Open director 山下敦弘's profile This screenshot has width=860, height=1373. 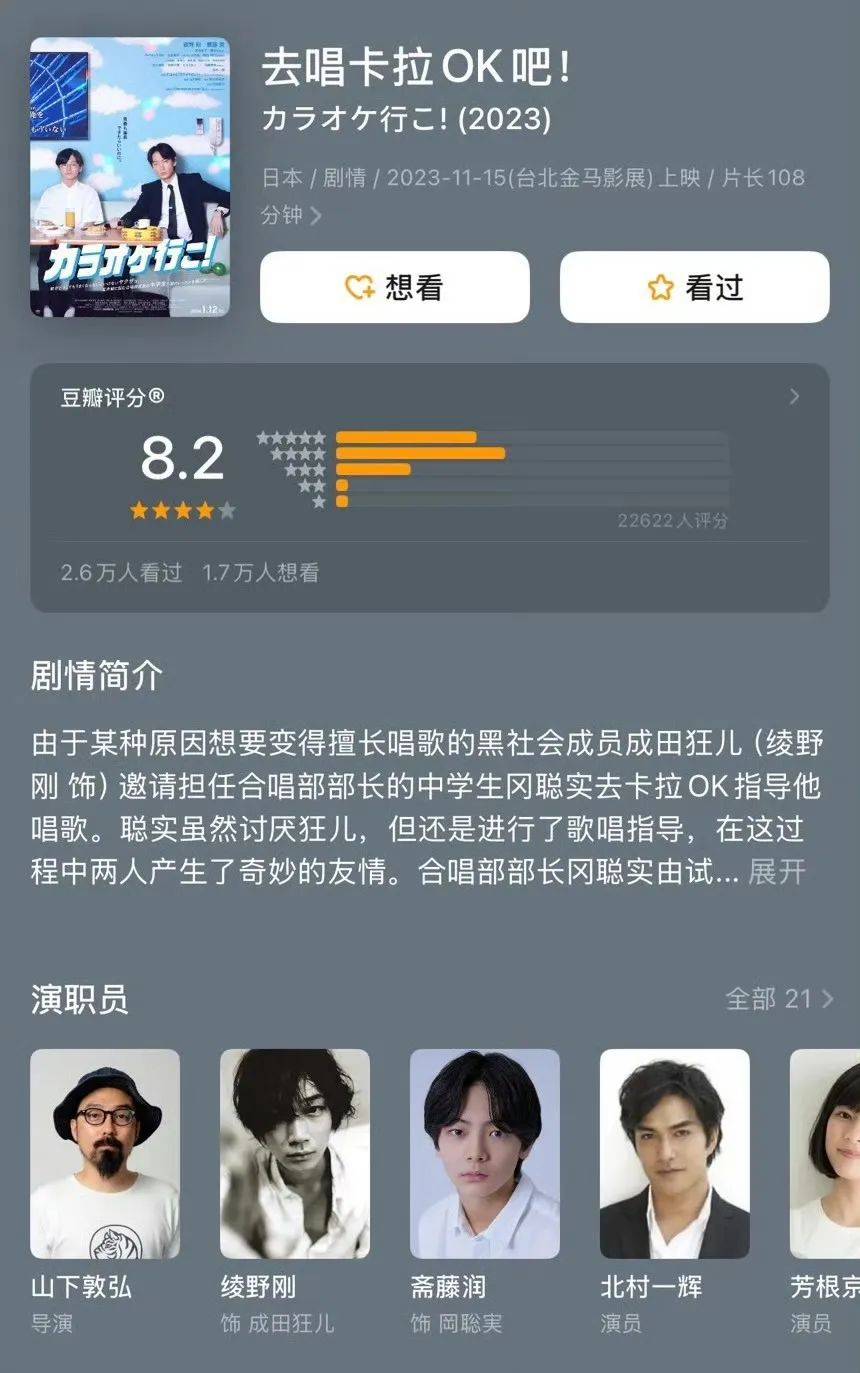105,1153
